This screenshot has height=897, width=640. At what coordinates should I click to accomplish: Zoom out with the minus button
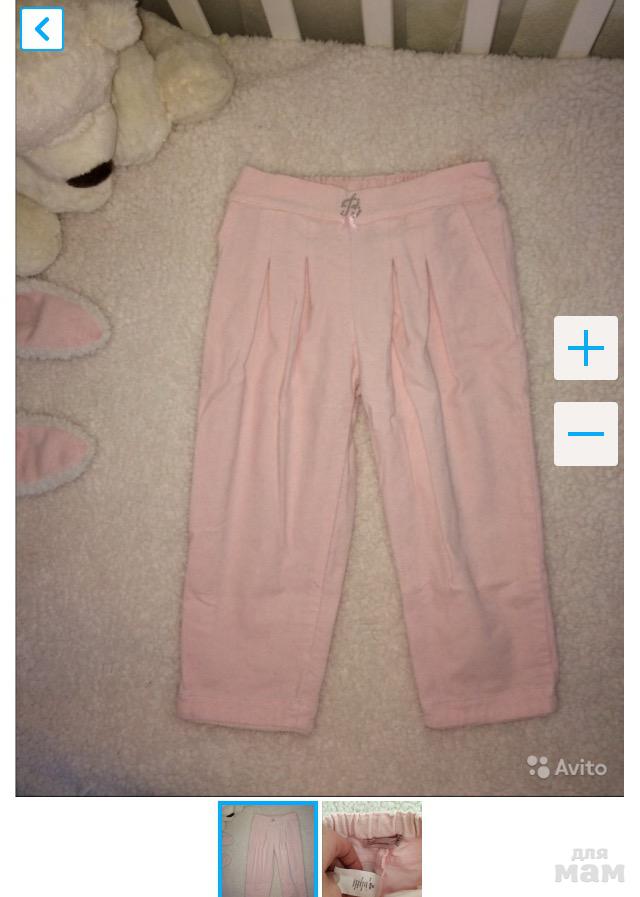point(586,434)
